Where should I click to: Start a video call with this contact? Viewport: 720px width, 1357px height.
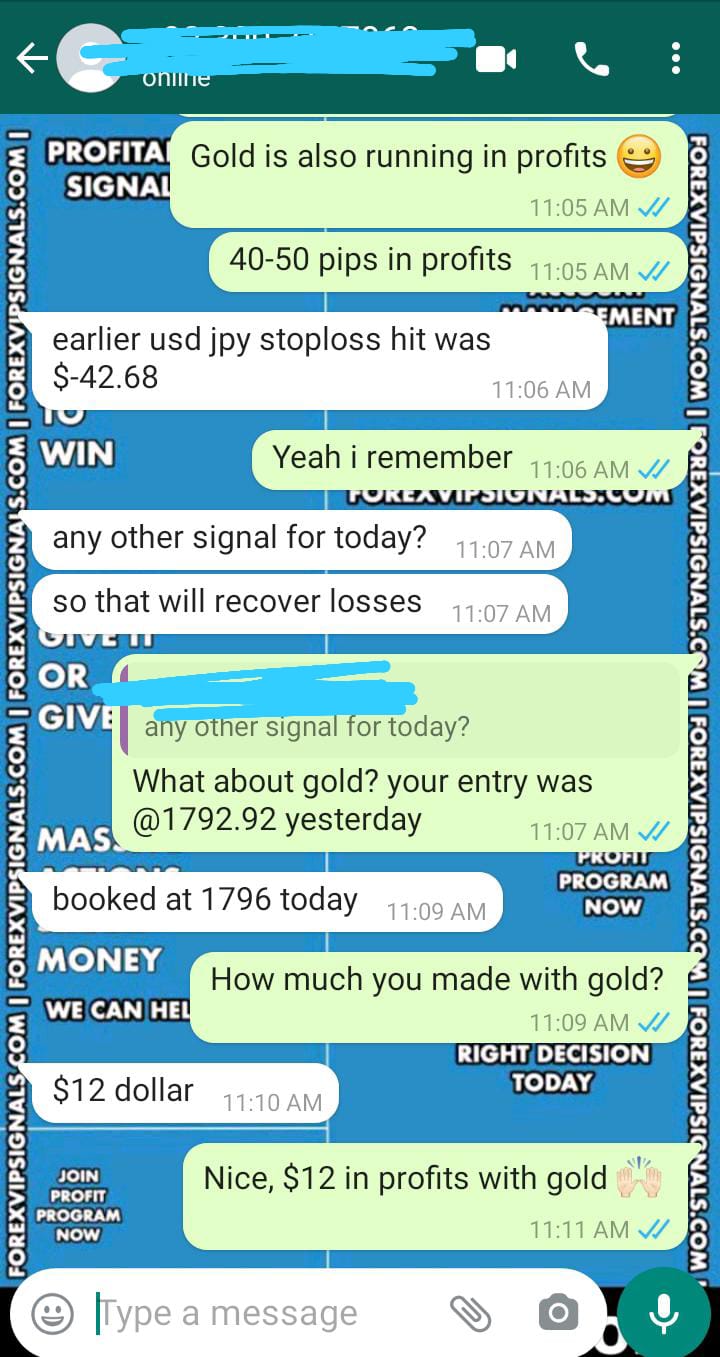[496, 60]
